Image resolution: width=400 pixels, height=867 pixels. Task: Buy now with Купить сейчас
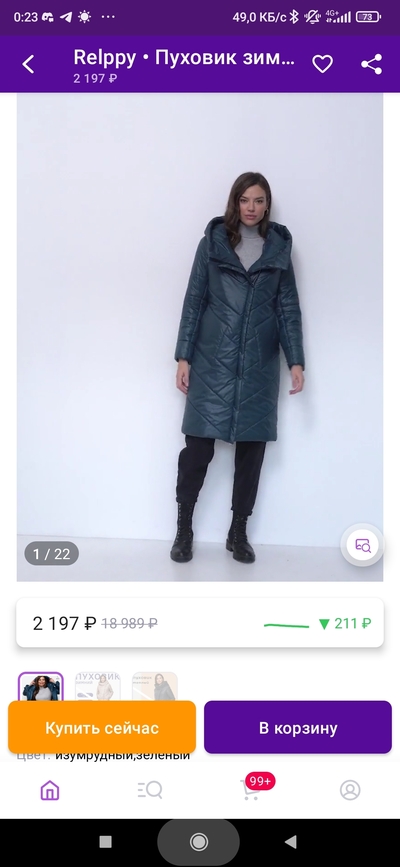[102, 727]
